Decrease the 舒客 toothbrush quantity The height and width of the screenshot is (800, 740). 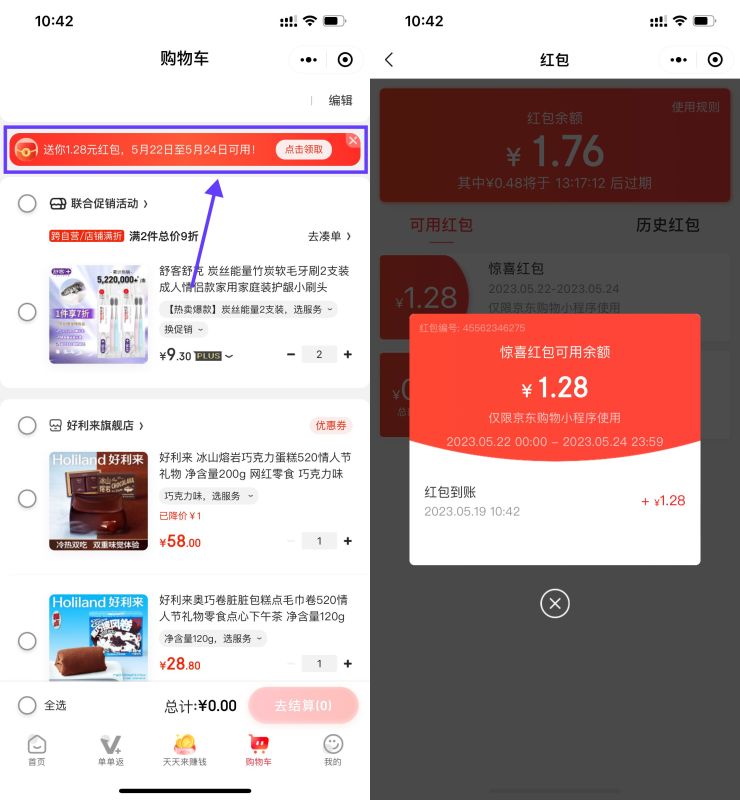tap(291, 354)
